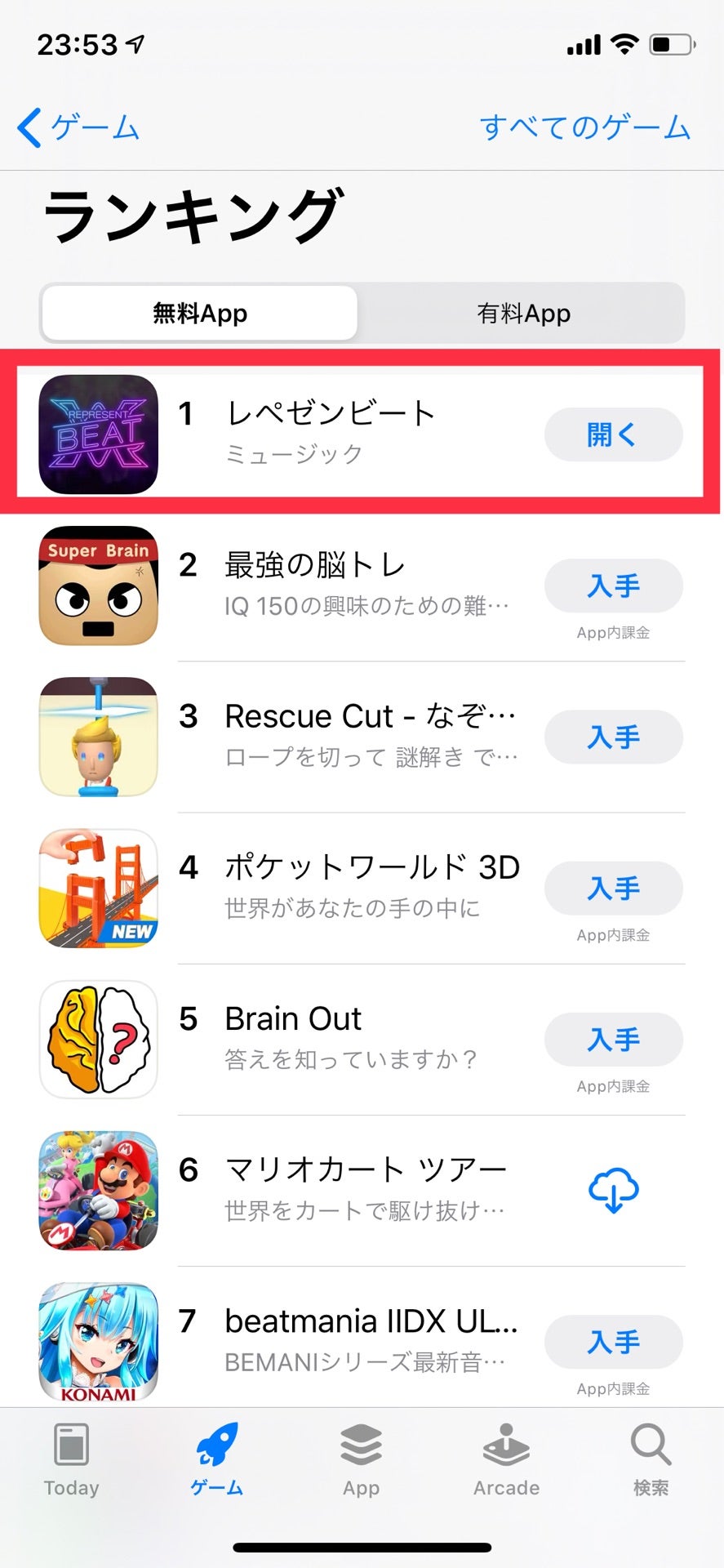Get the 最強の脳トレ app
This screenshot has width=724, height=1568.
point(613,586)
